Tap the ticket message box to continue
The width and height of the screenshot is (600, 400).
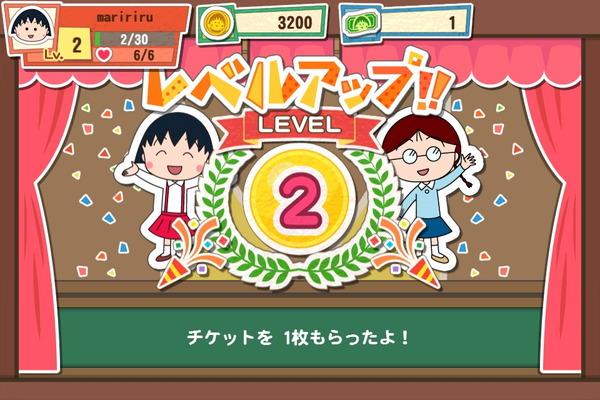click(x=299, y=337)
